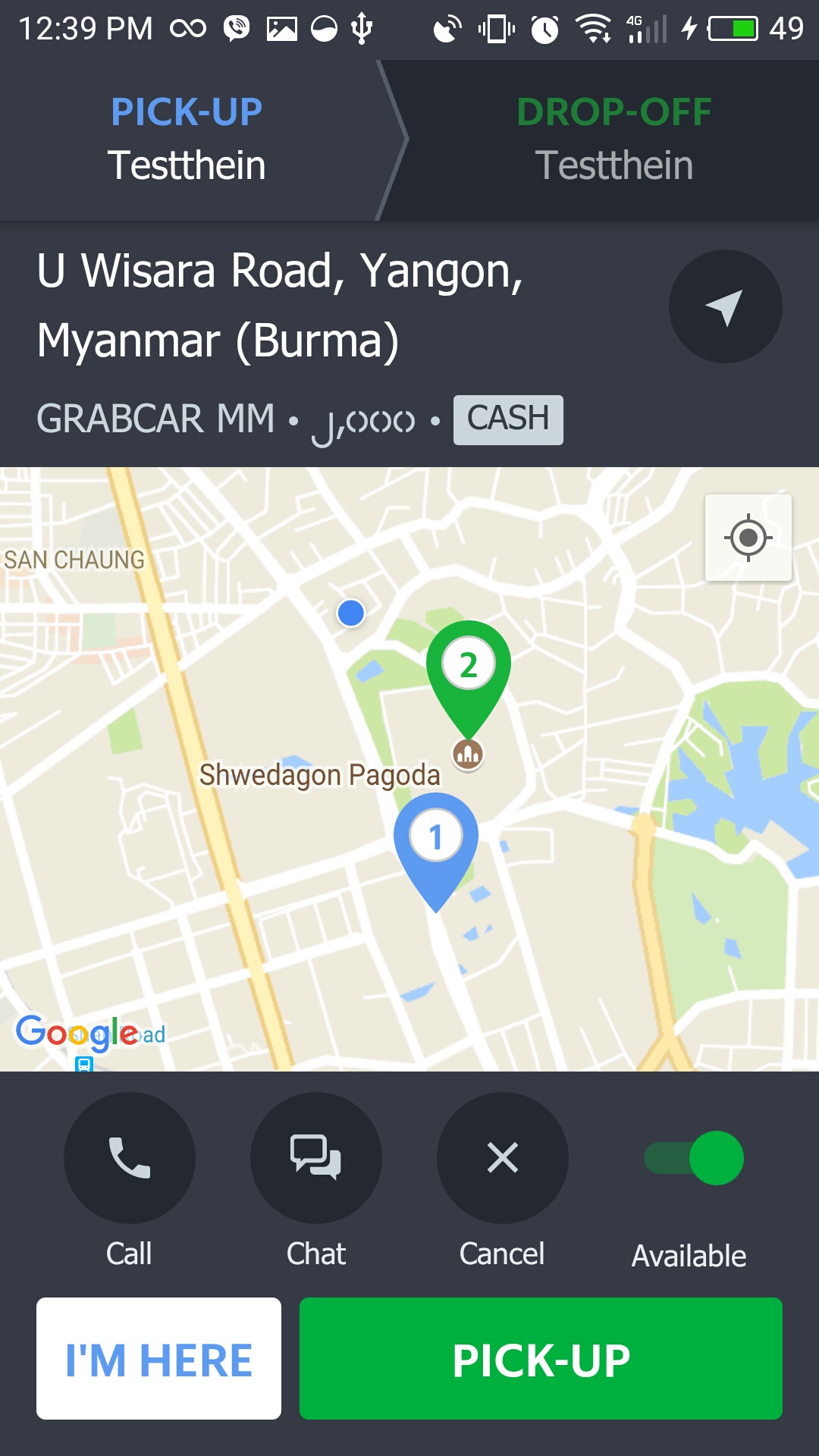Switch to the Drop-off tab
This screenshot has height=1456, width=819.
pyautogui.click(x=613, y=140)
